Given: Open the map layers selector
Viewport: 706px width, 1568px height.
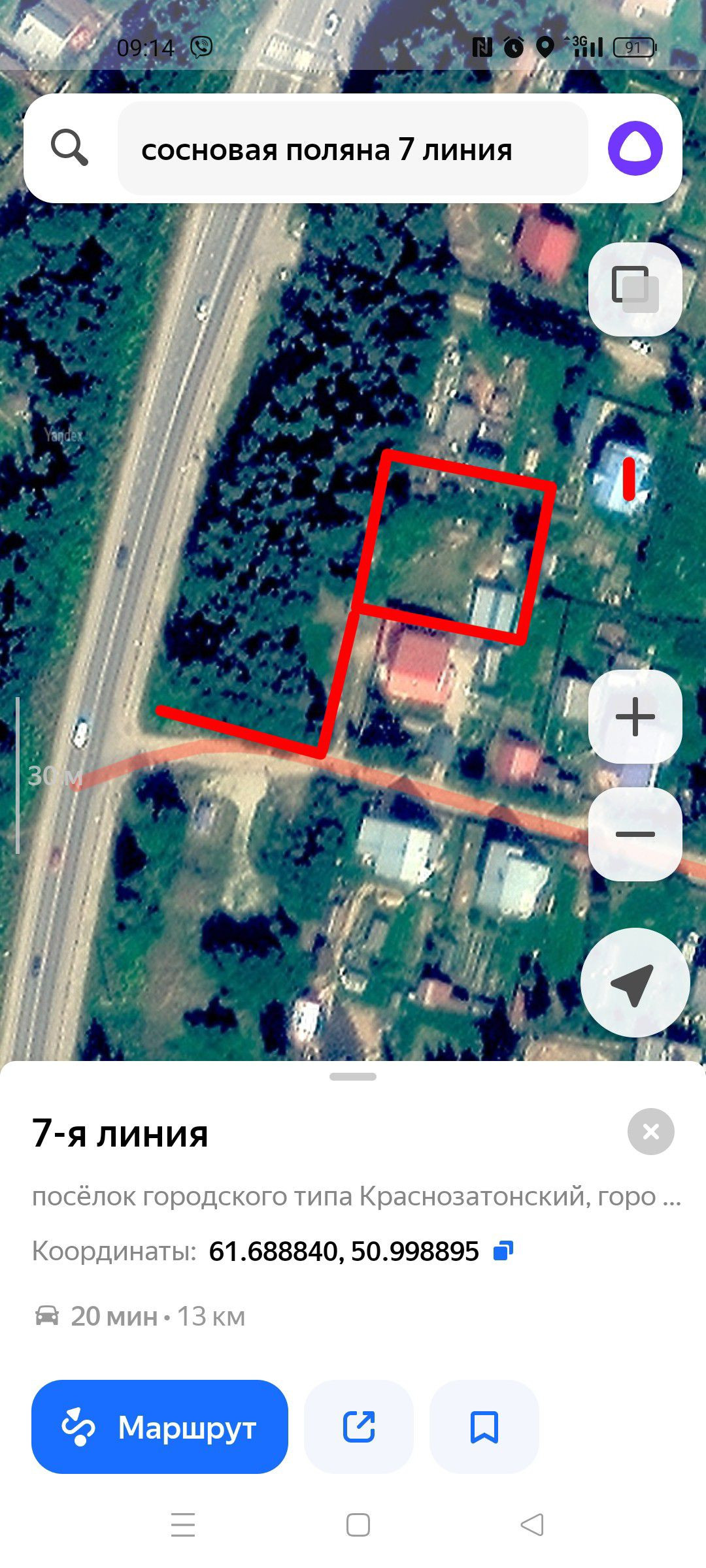Looking at the screenshot, I should click(635, 289).
